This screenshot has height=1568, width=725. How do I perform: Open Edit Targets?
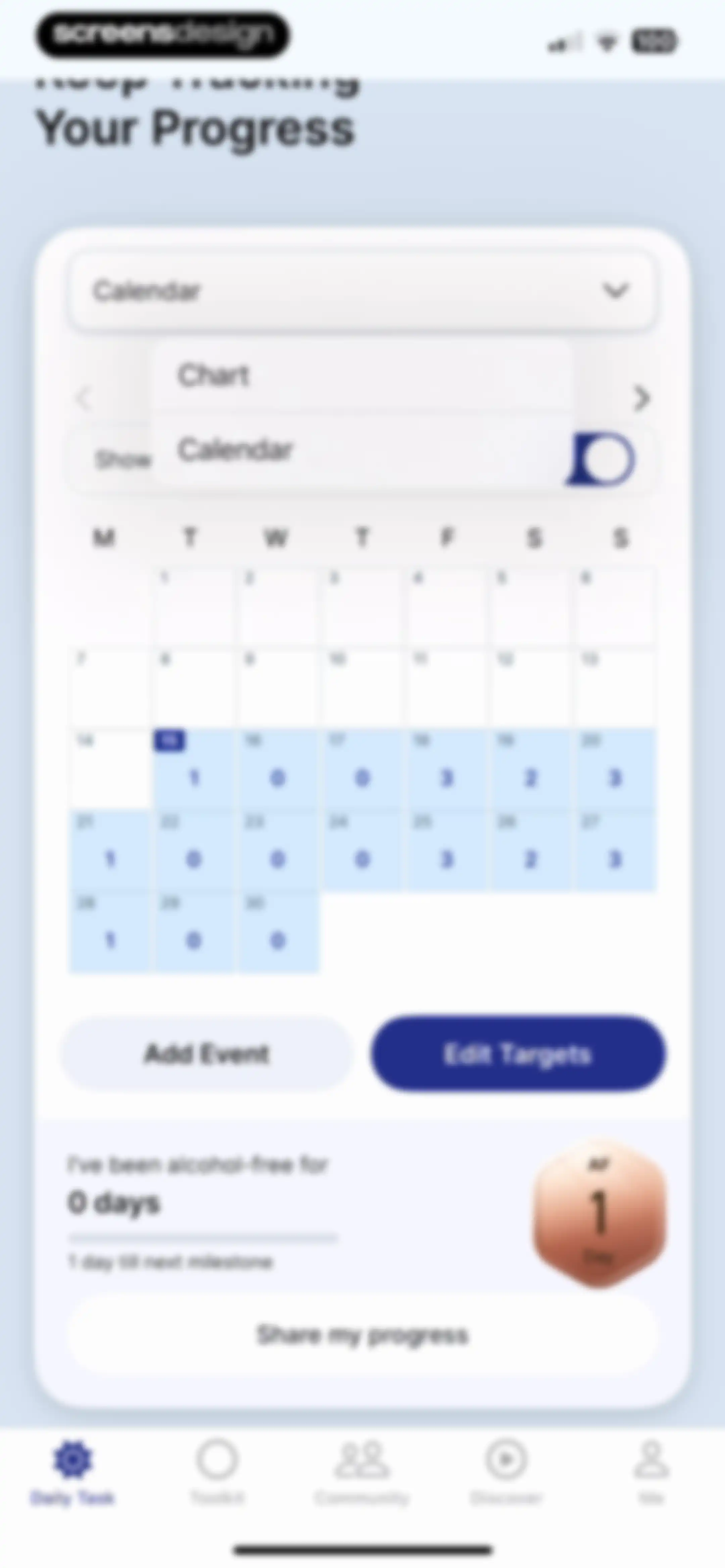pyautogui.click(x=518, y=1054)
